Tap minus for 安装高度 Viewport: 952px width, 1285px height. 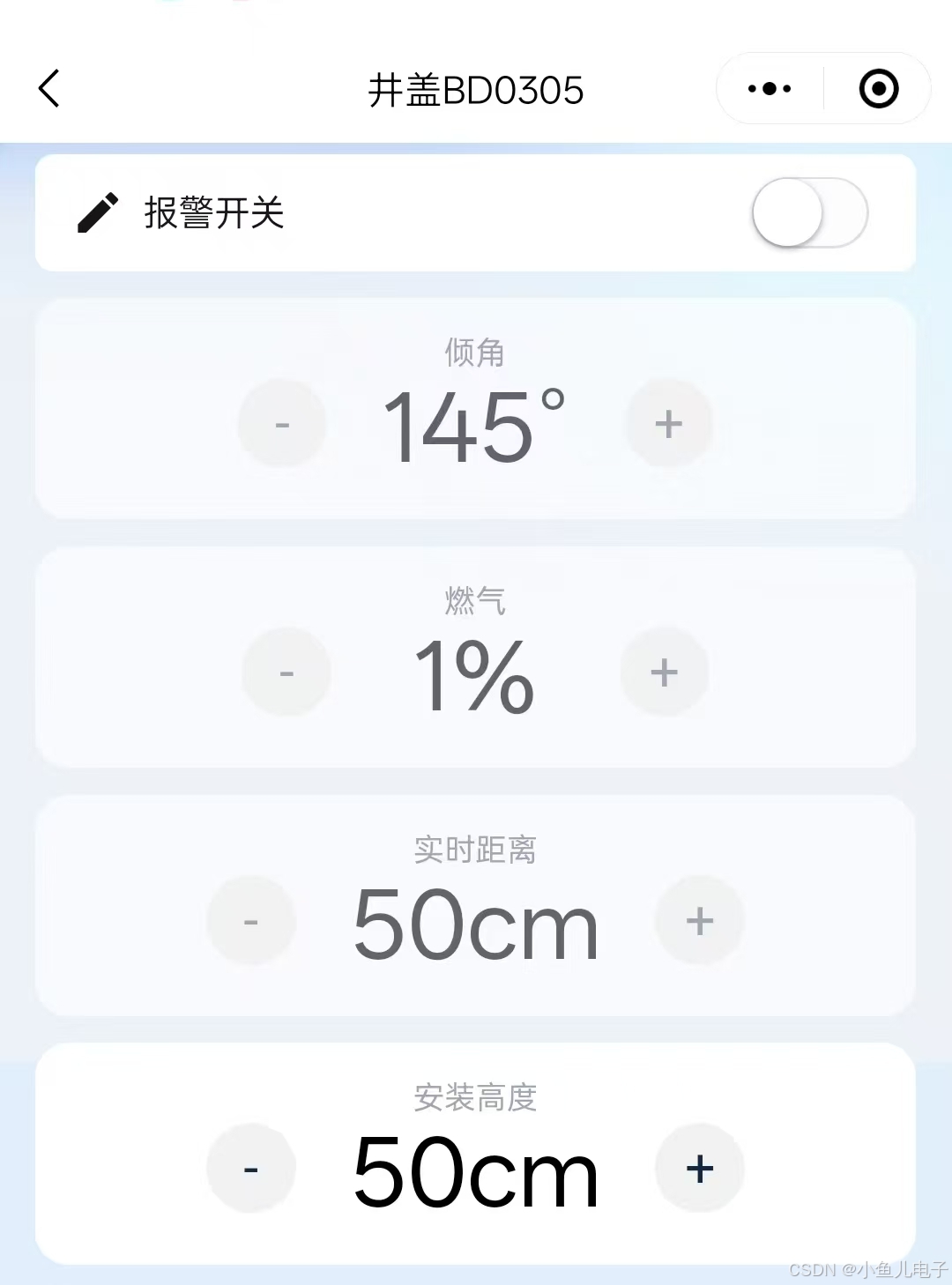click(251, 1169)
